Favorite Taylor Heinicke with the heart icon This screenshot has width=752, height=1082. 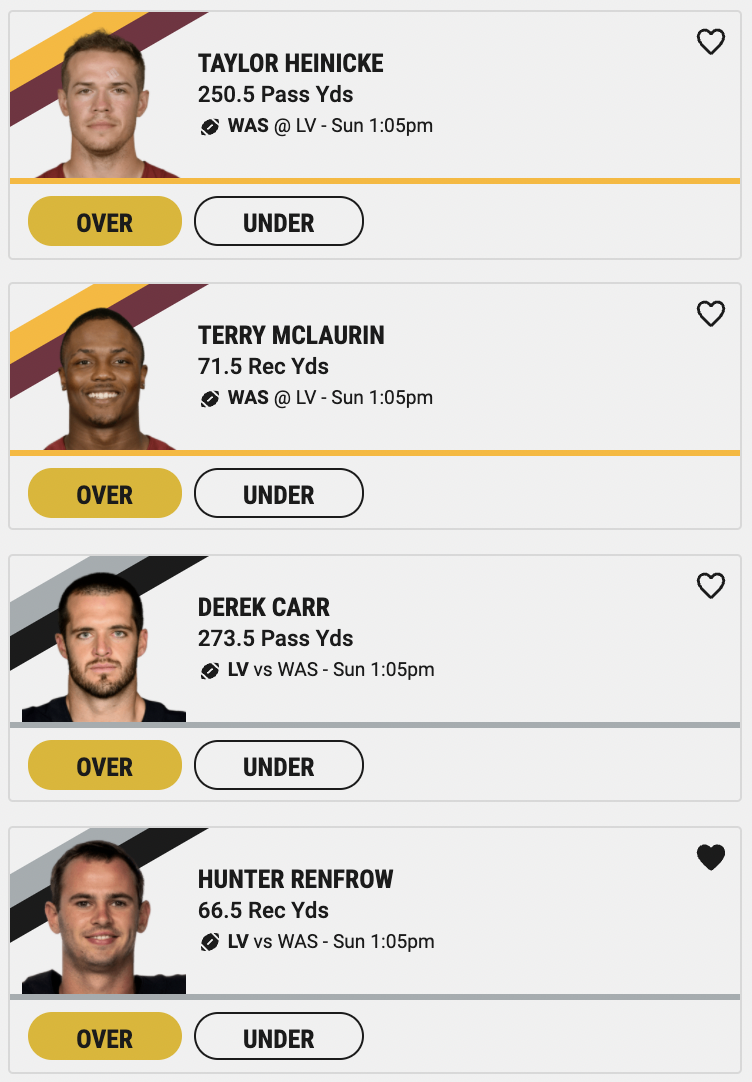(x=710, y=42)
